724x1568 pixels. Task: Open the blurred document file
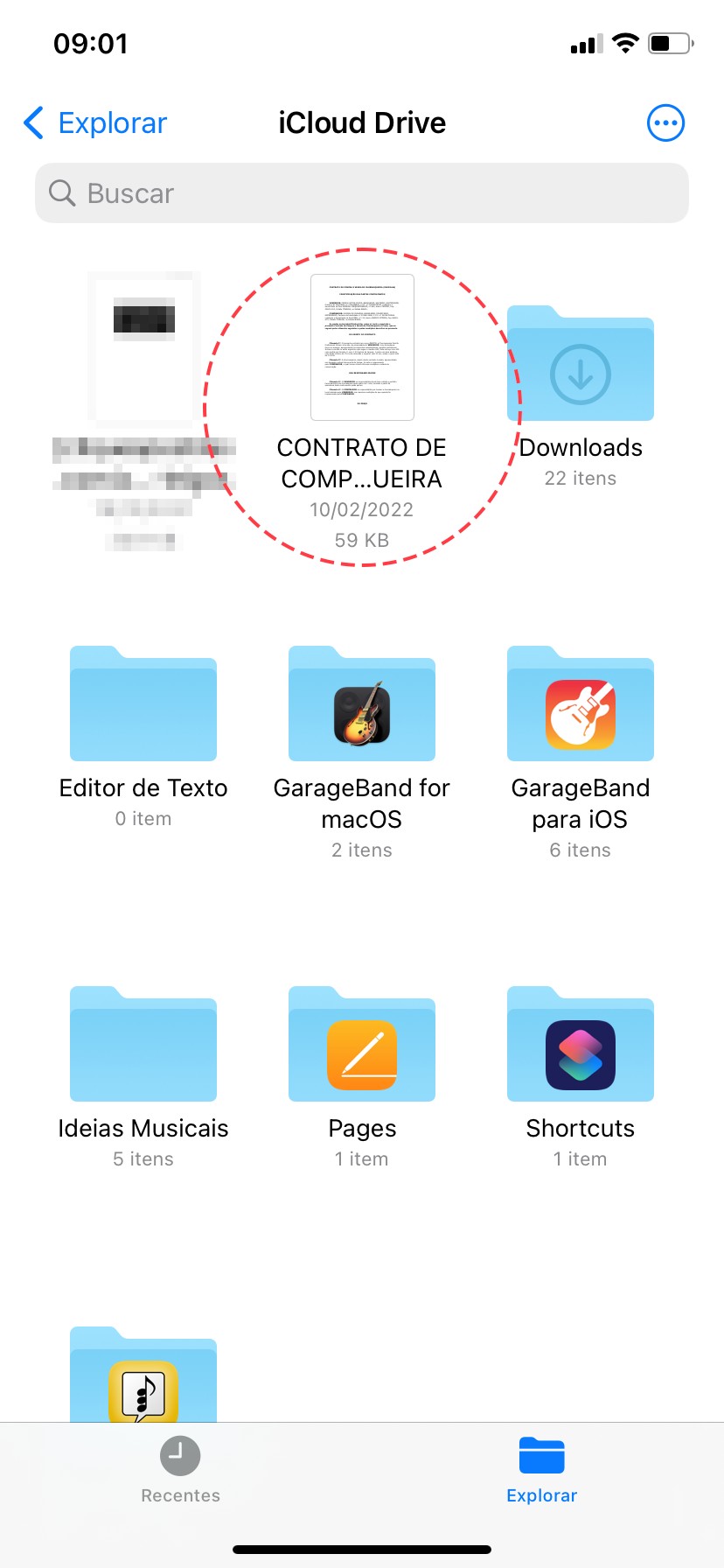tap(144, 348)
